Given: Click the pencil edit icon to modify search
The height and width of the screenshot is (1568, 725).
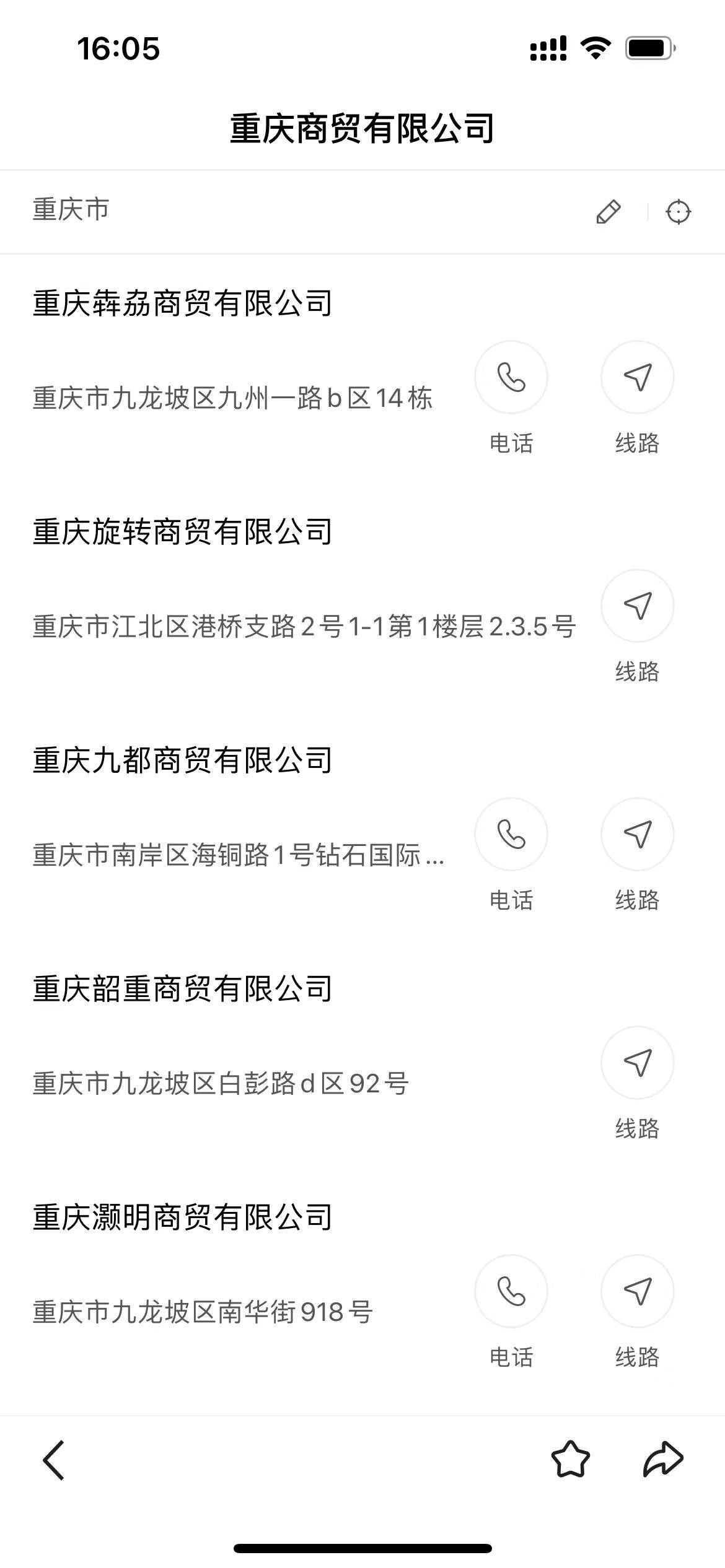Looking at the screenshot, I should (609, 212).
